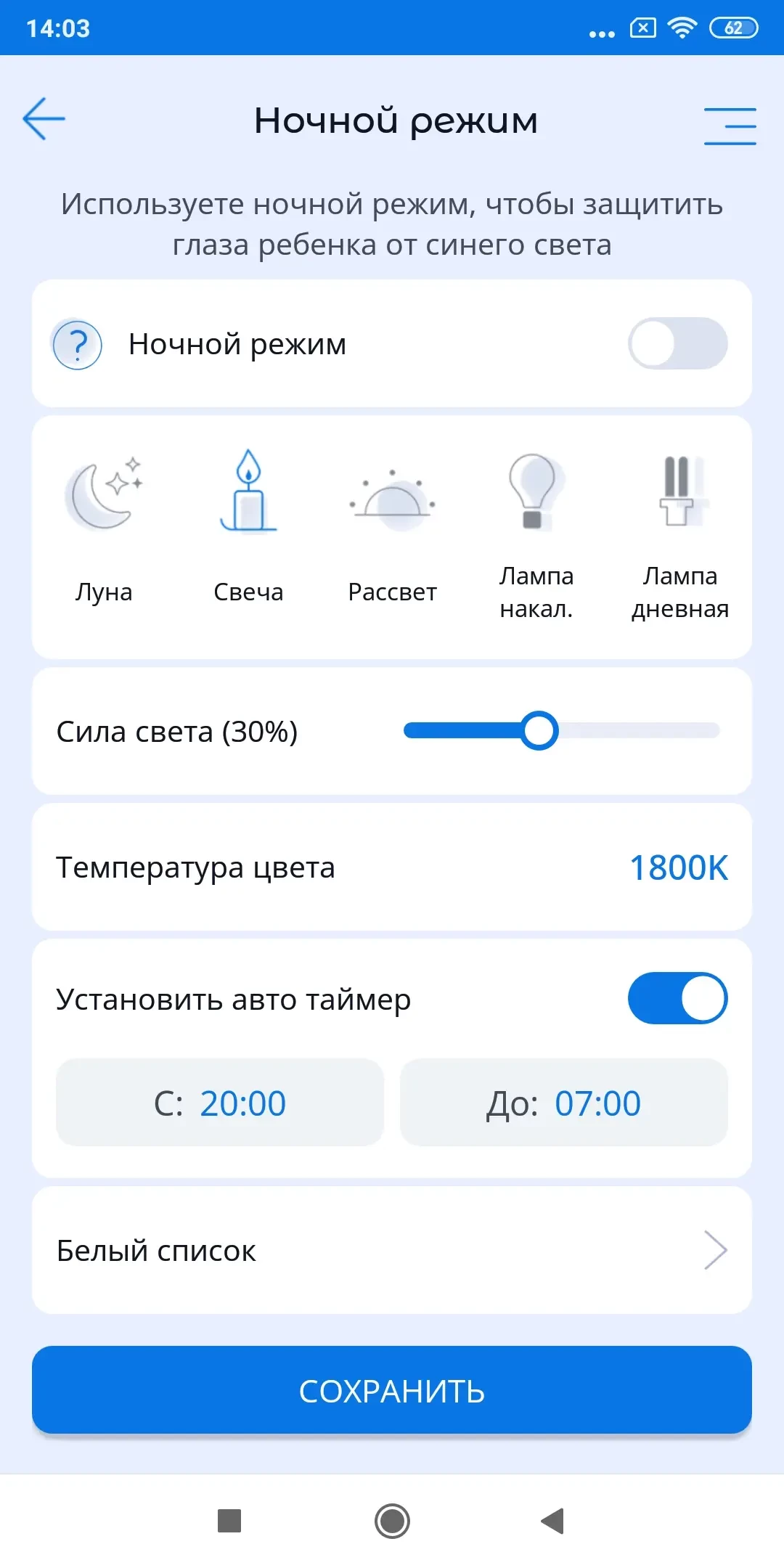Screen dimensions: 784x1568
Task: Go back using the top-left arrow
Action: 44,118
